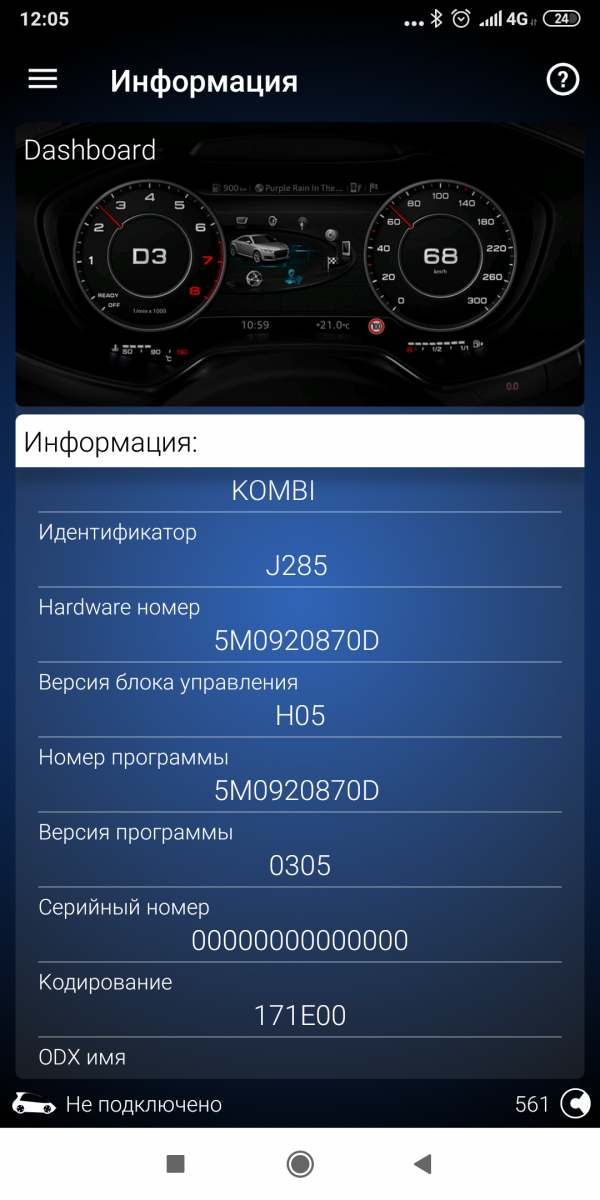This screenshot has width=600, height=1200.
Task: Tap the credits icon next to 561
Action: point(575,1103)
